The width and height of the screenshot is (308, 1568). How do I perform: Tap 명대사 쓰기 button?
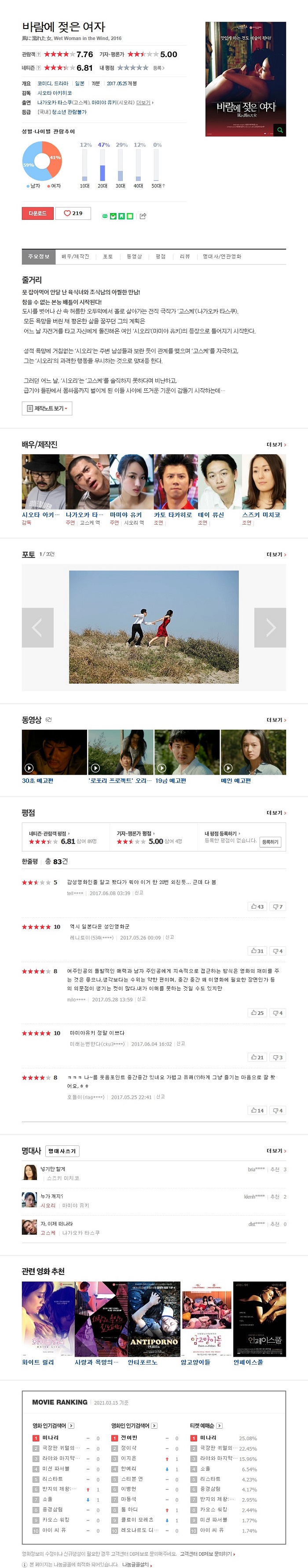pos(62,1151)
